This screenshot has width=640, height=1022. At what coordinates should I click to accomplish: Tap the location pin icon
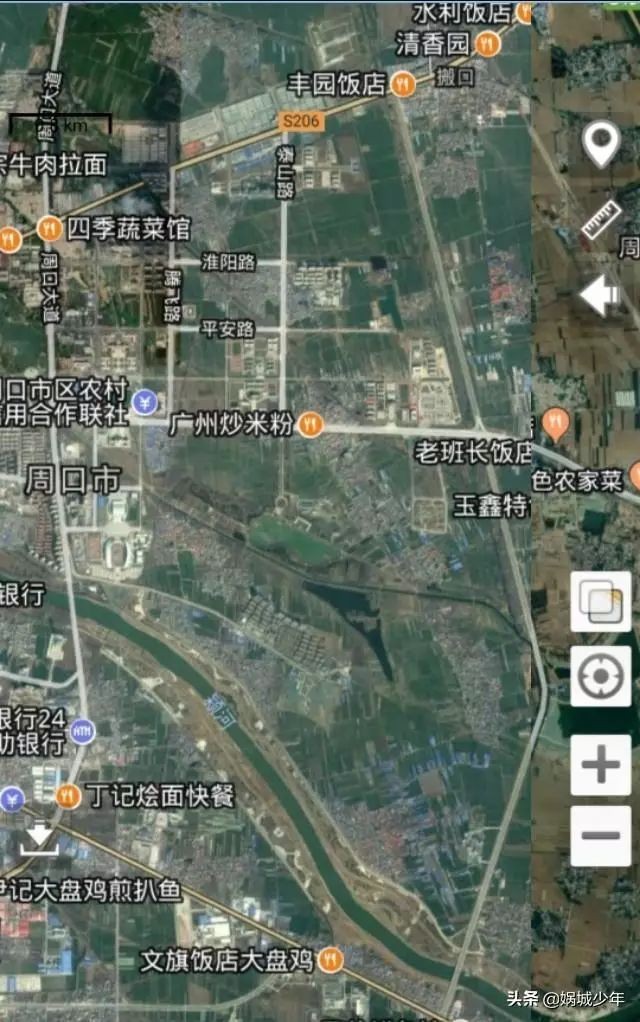[601, 145]
